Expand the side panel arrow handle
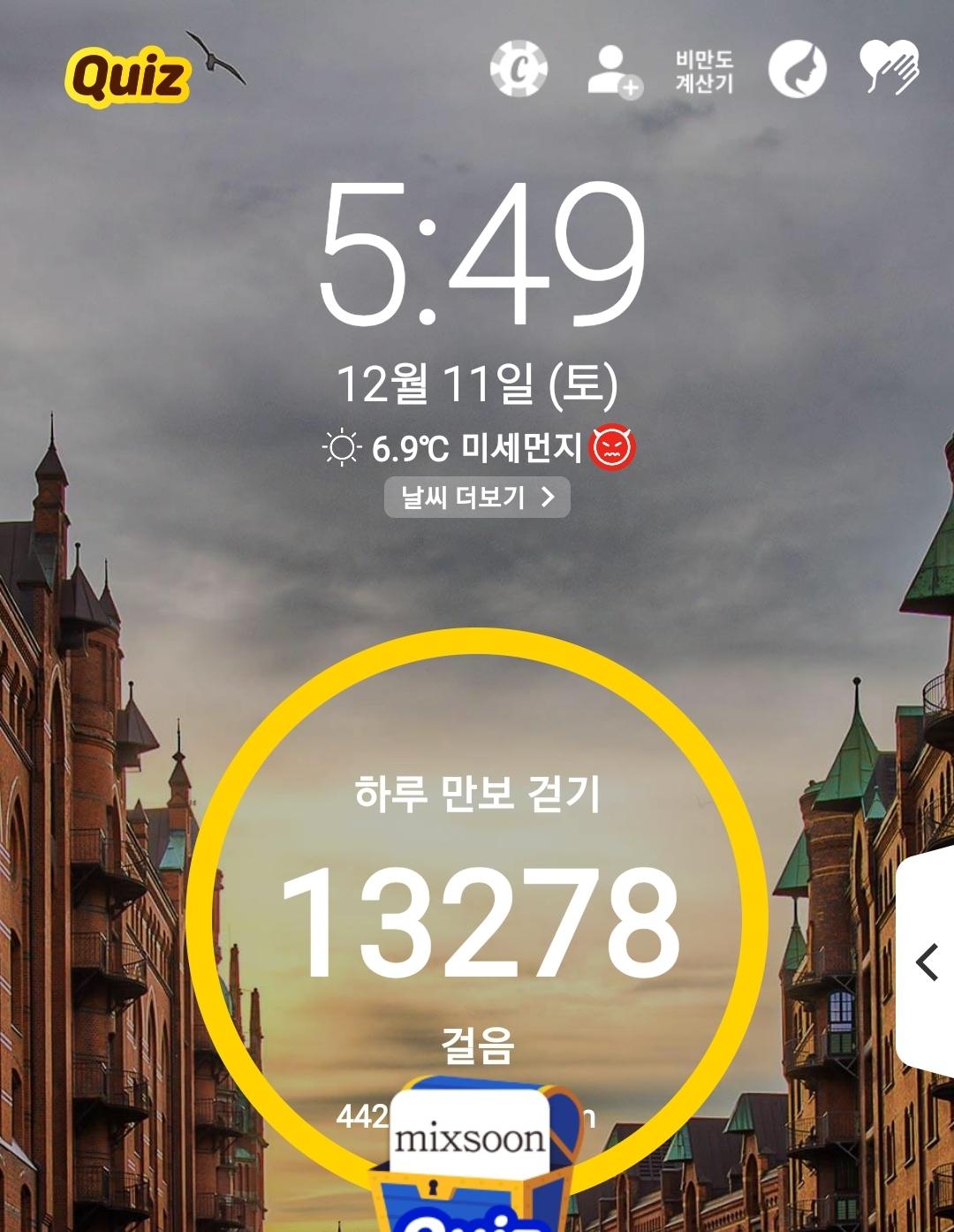 [x=927, y=962]
